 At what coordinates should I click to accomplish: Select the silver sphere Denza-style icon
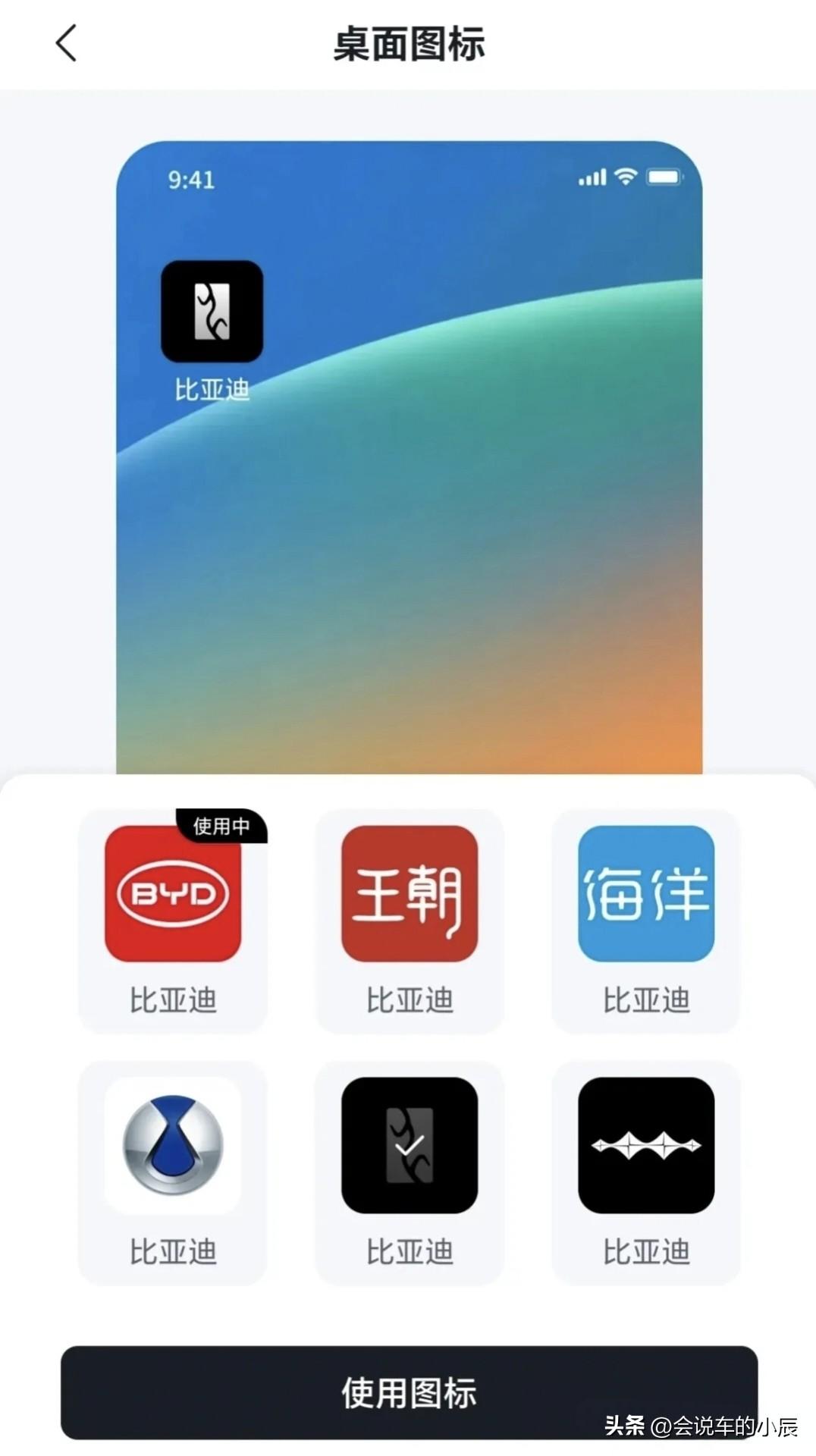(x=173, y=1145)
